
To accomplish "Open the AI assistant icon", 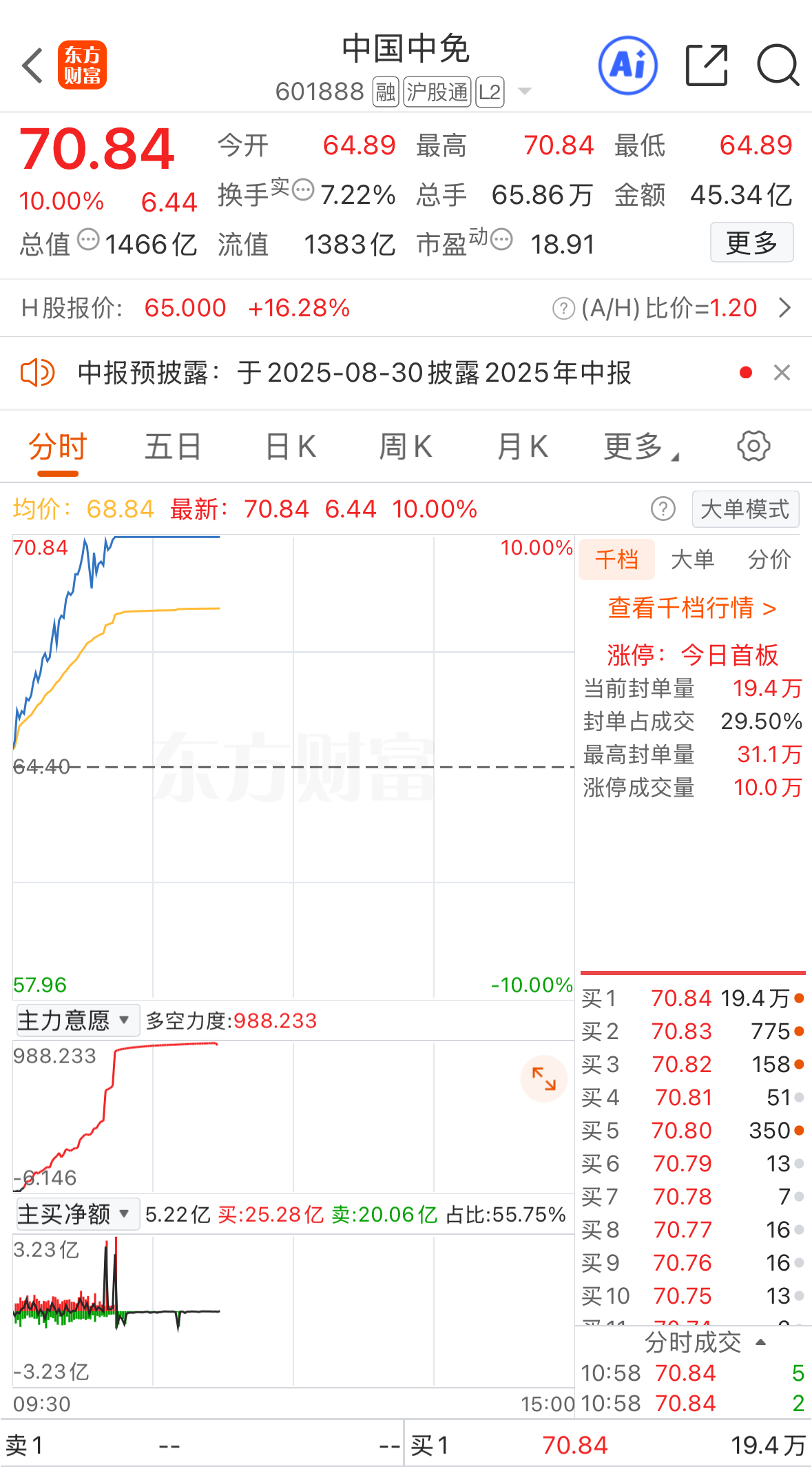I will 627,65.
